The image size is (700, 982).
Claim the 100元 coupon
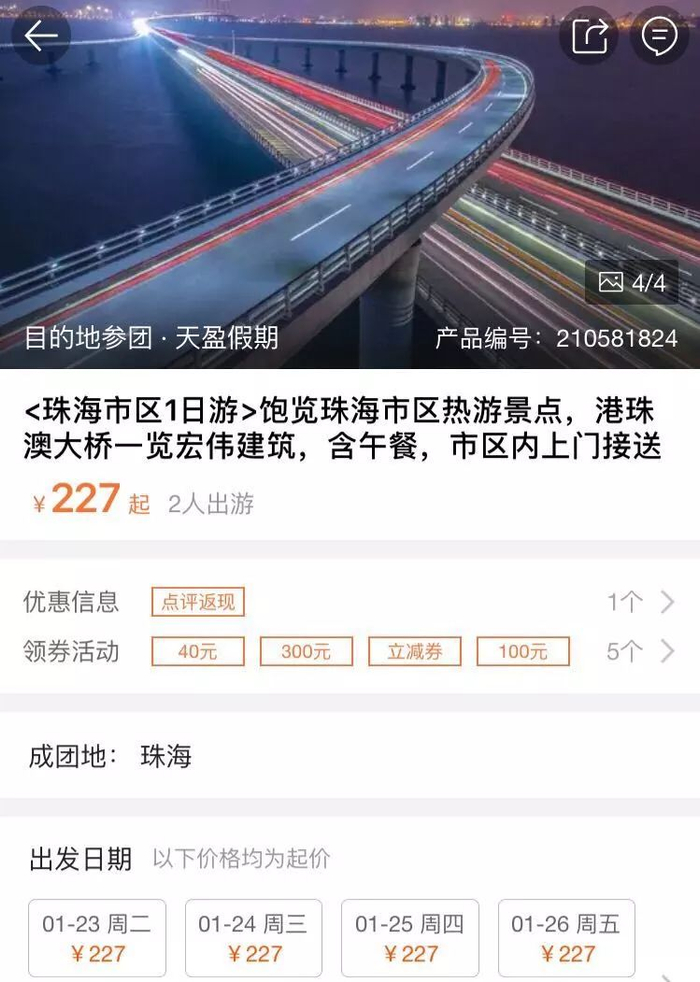tap(523, 652)
